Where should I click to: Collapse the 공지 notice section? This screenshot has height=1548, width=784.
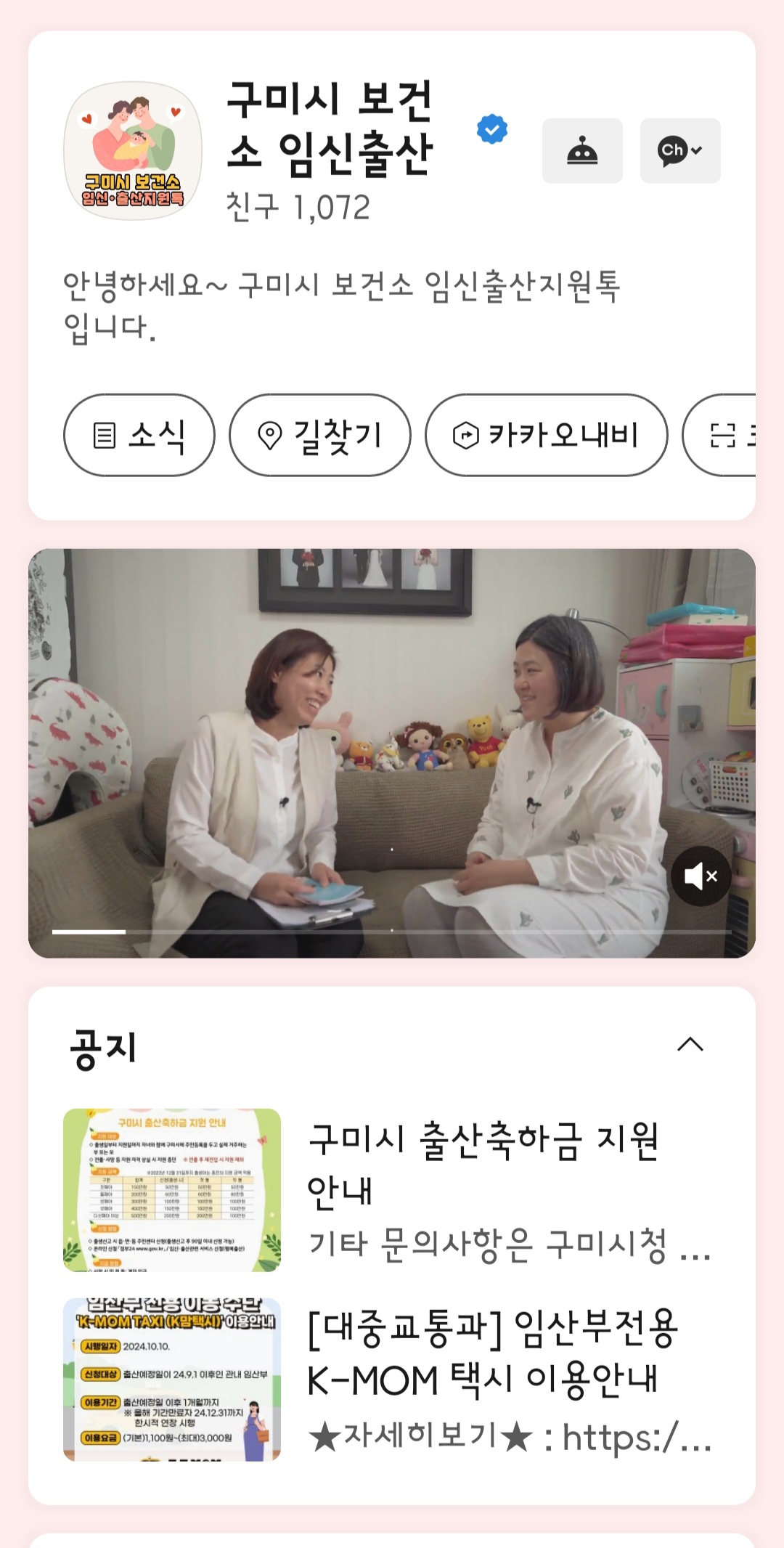[x=690, y=1045]
